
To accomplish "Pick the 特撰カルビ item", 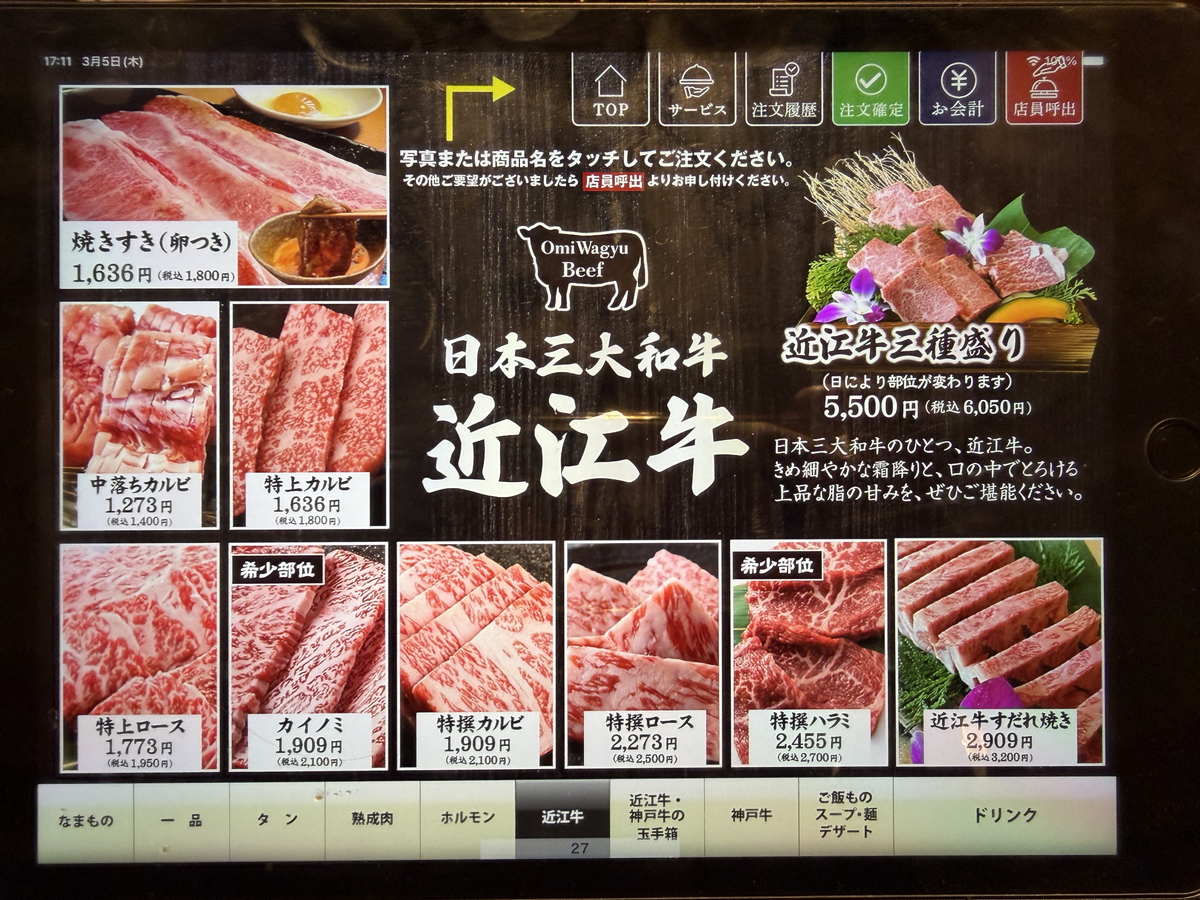I will coord(476,656).
